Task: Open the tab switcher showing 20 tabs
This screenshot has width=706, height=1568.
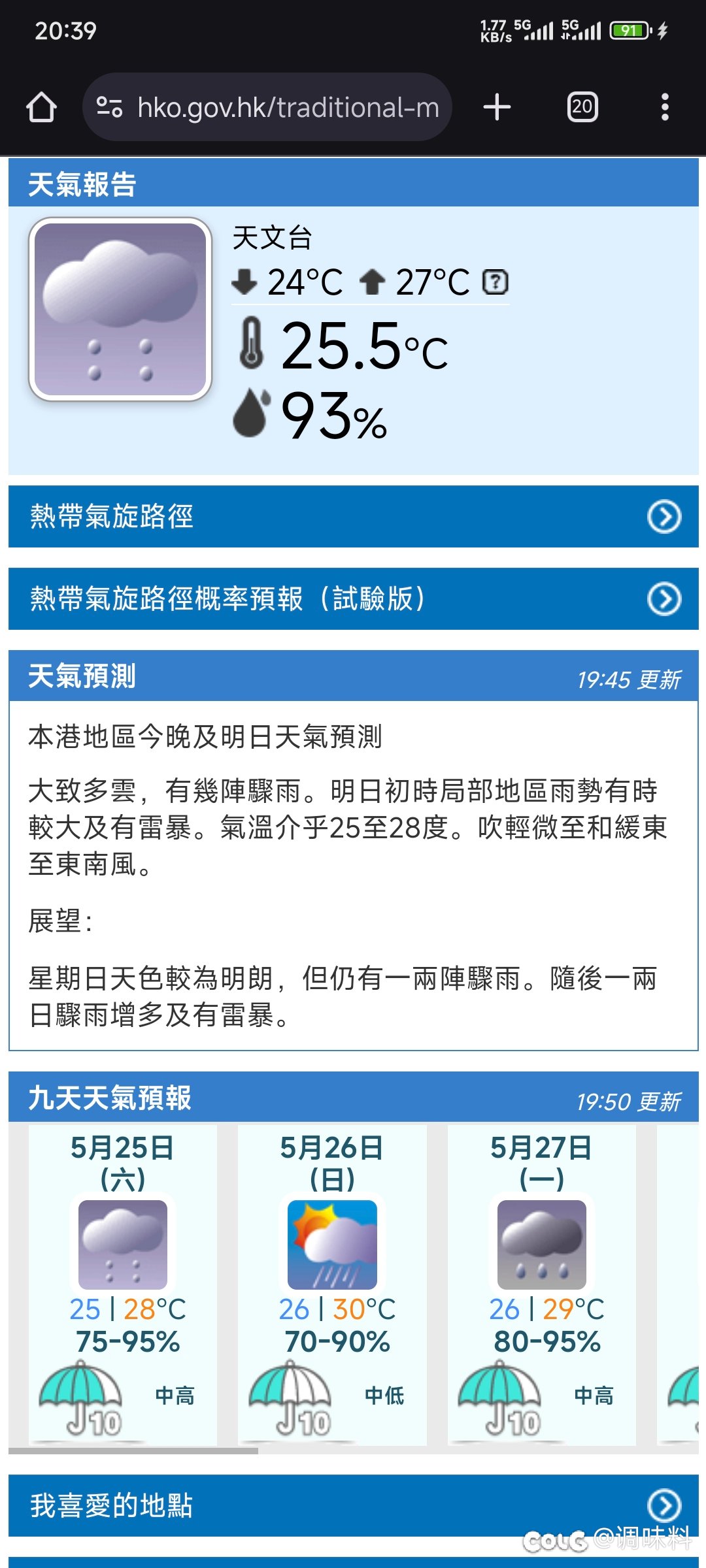Action: click(x=582, y=107)
